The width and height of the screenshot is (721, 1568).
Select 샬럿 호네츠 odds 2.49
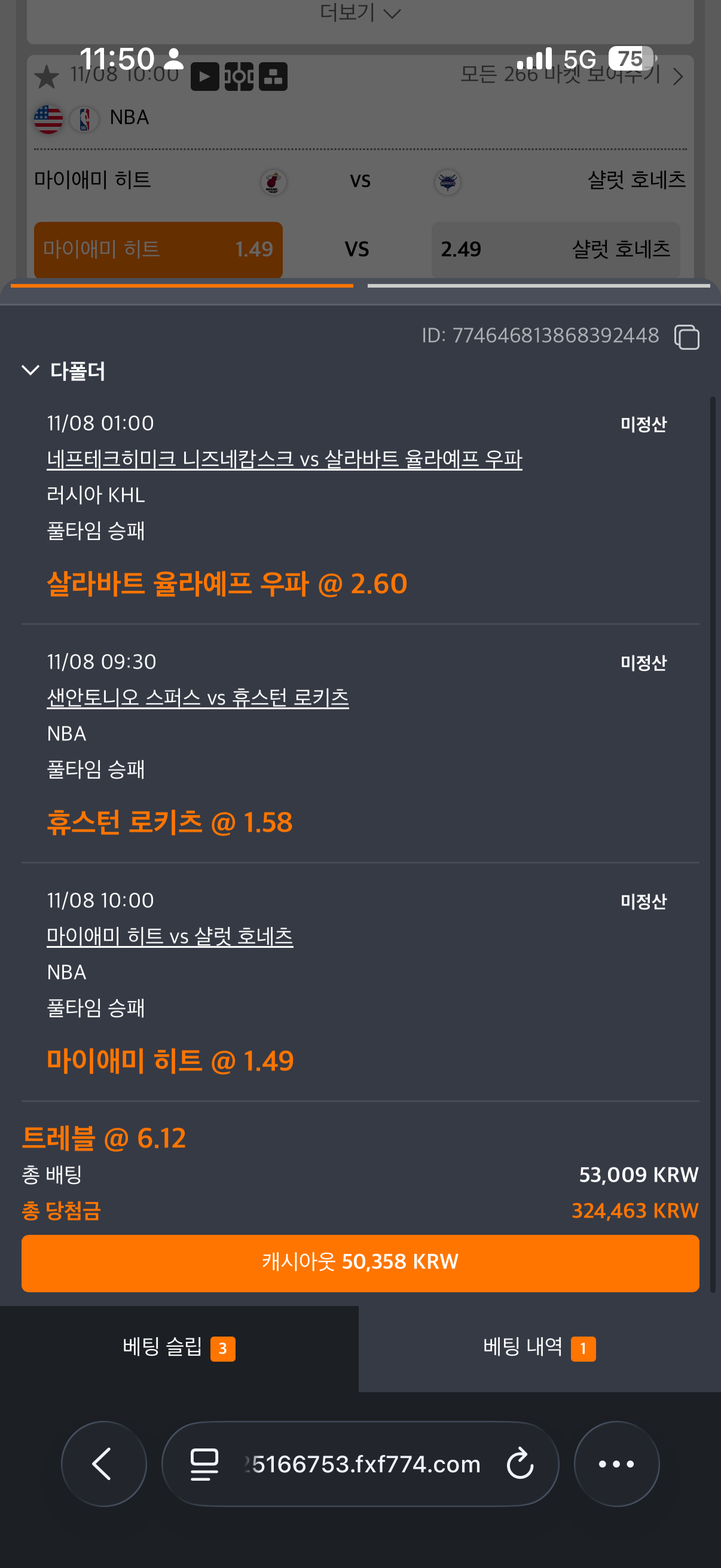click(x=555, y=249)
